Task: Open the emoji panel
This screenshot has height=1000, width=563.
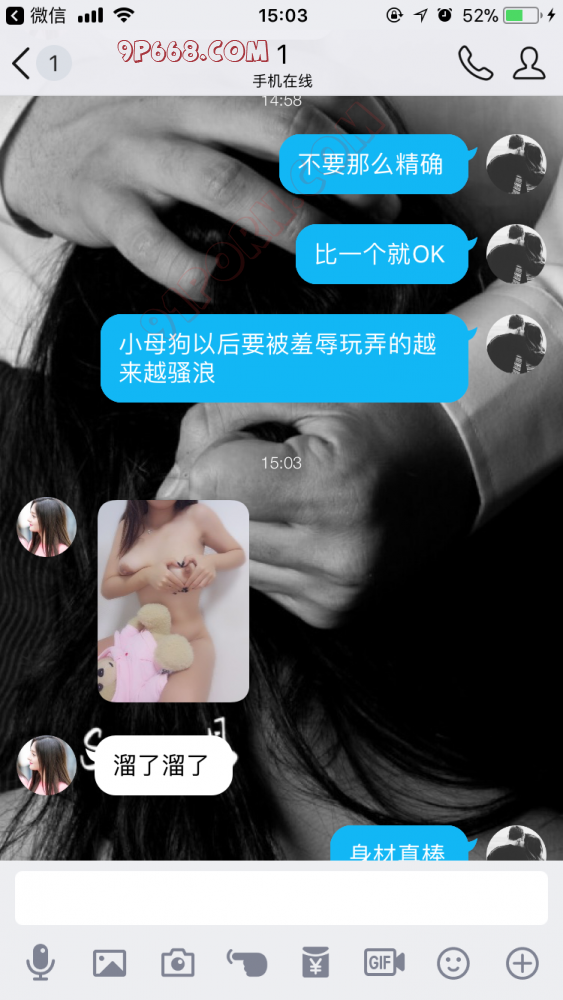Action: 453,963
